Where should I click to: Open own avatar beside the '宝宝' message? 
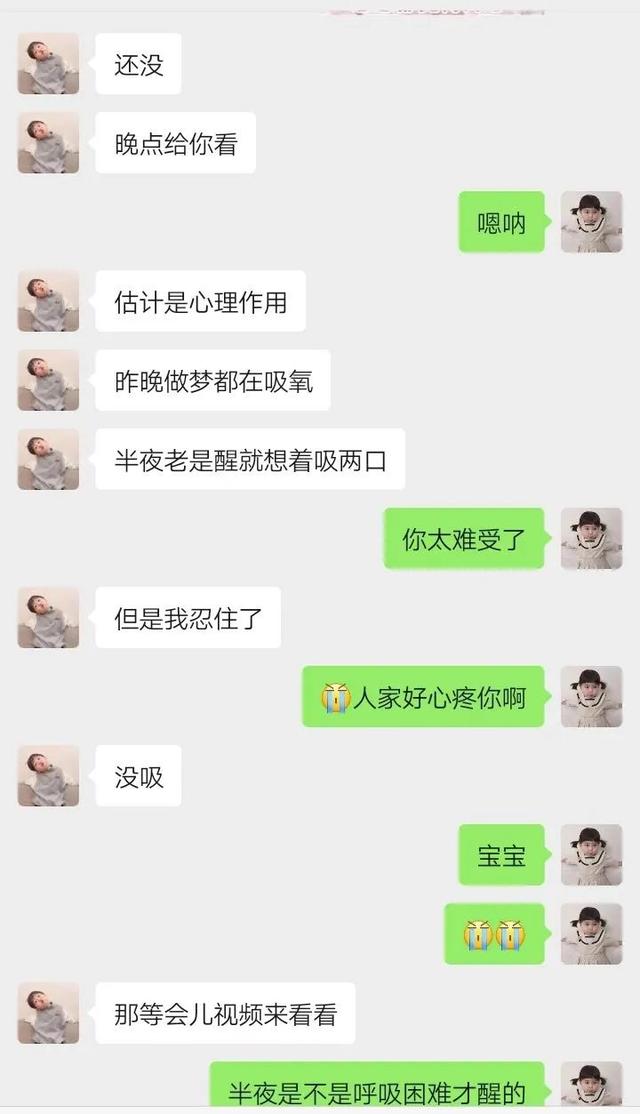[x=592, y=855]
